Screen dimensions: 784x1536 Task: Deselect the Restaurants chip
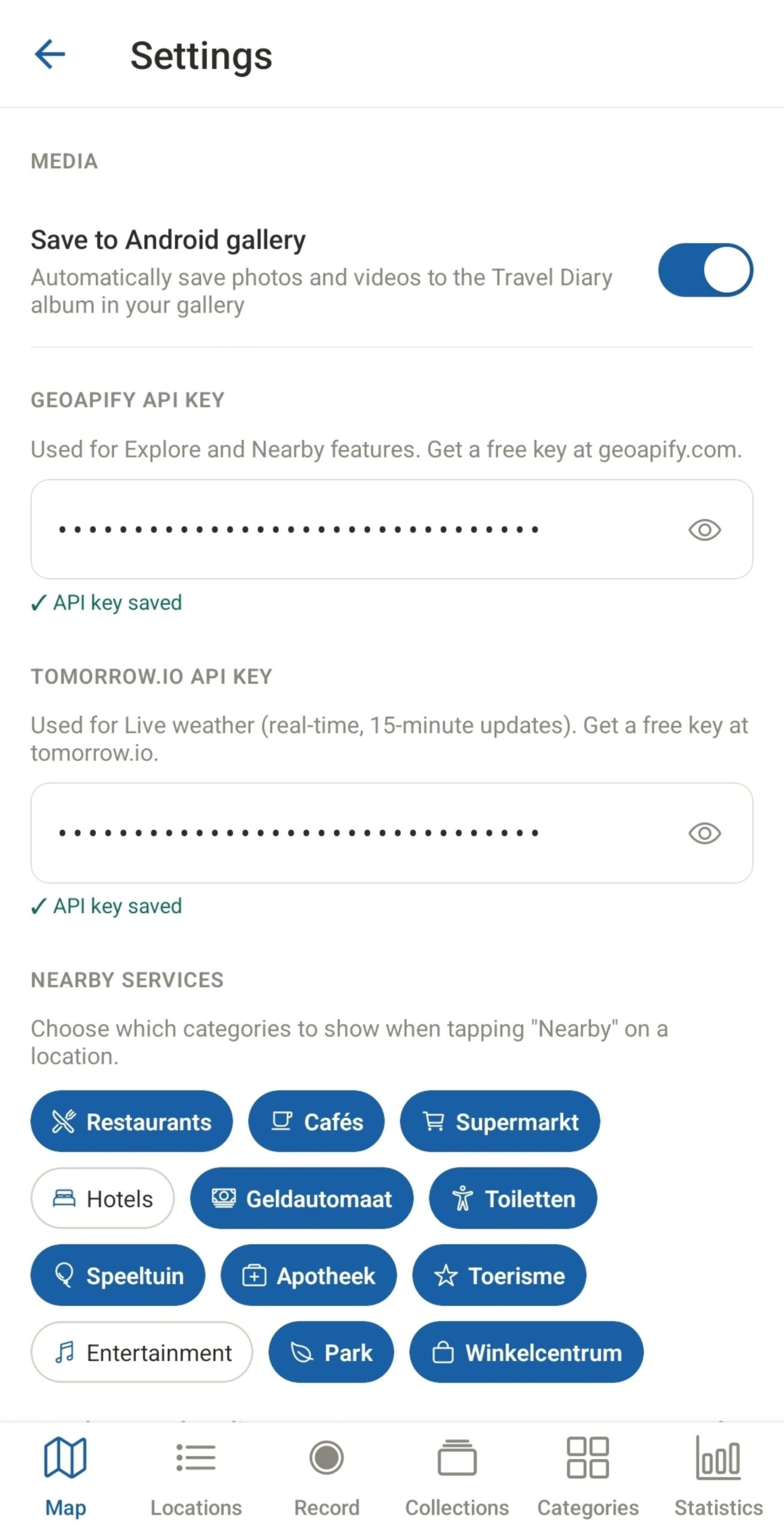click(x=131, y=1121)
